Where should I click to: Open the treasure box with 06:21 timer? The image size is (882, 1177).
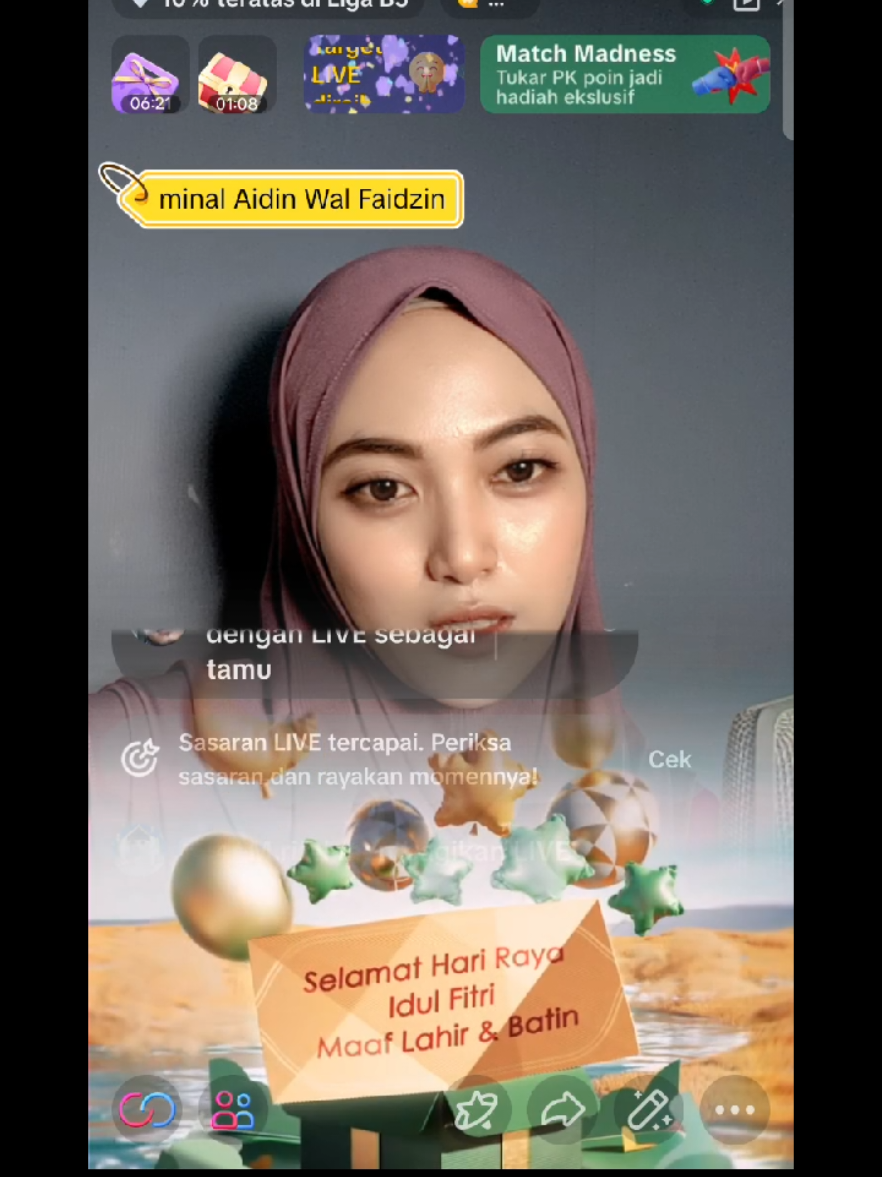point(149,75)
